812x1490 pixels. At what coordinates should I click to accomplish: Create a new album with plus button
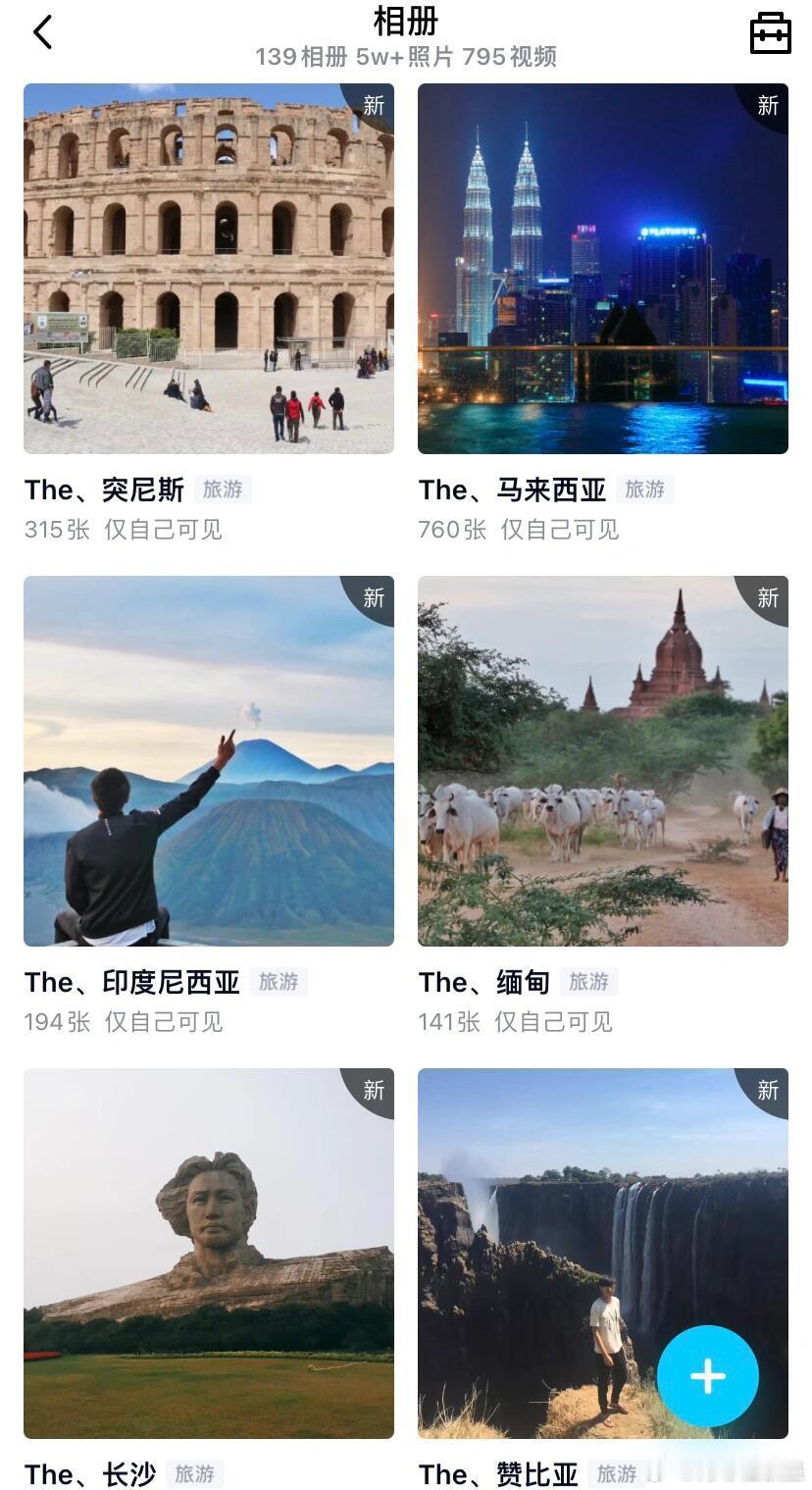point(708,1376)
